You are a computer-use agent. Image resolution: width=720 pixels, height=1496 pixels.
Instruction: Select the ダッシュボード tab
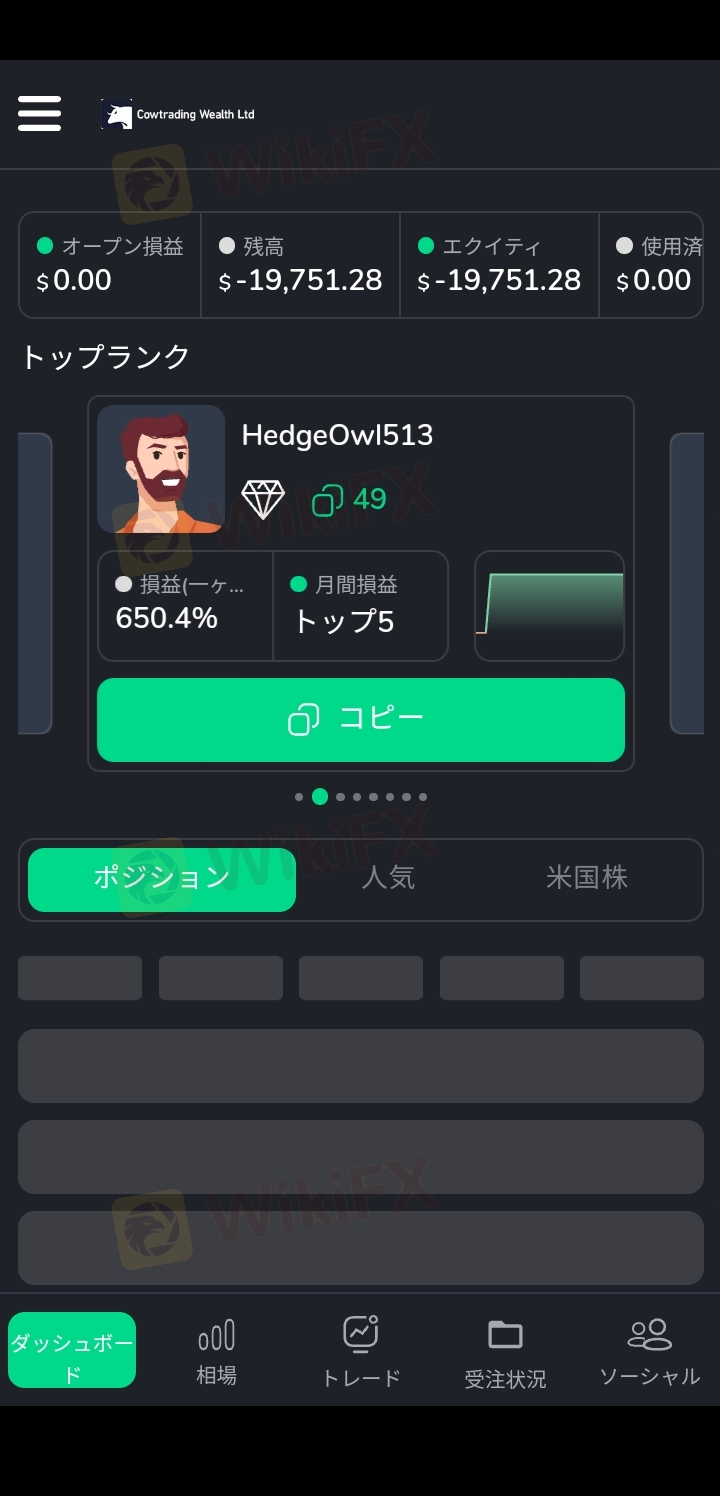pos(72,1350)
